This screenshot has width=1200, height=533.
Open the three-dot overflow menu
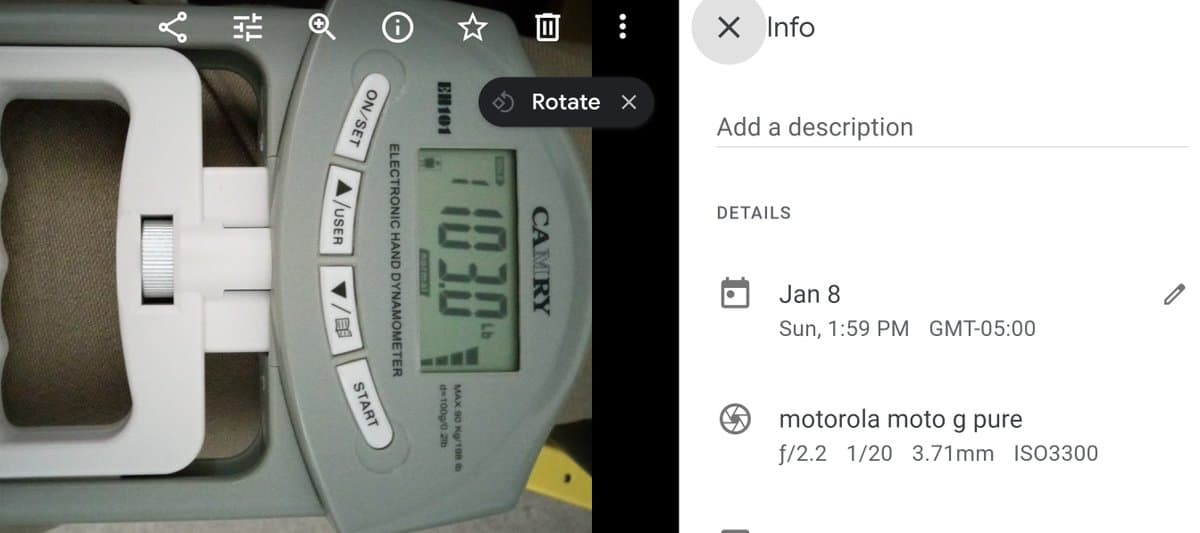pos(622,28)
